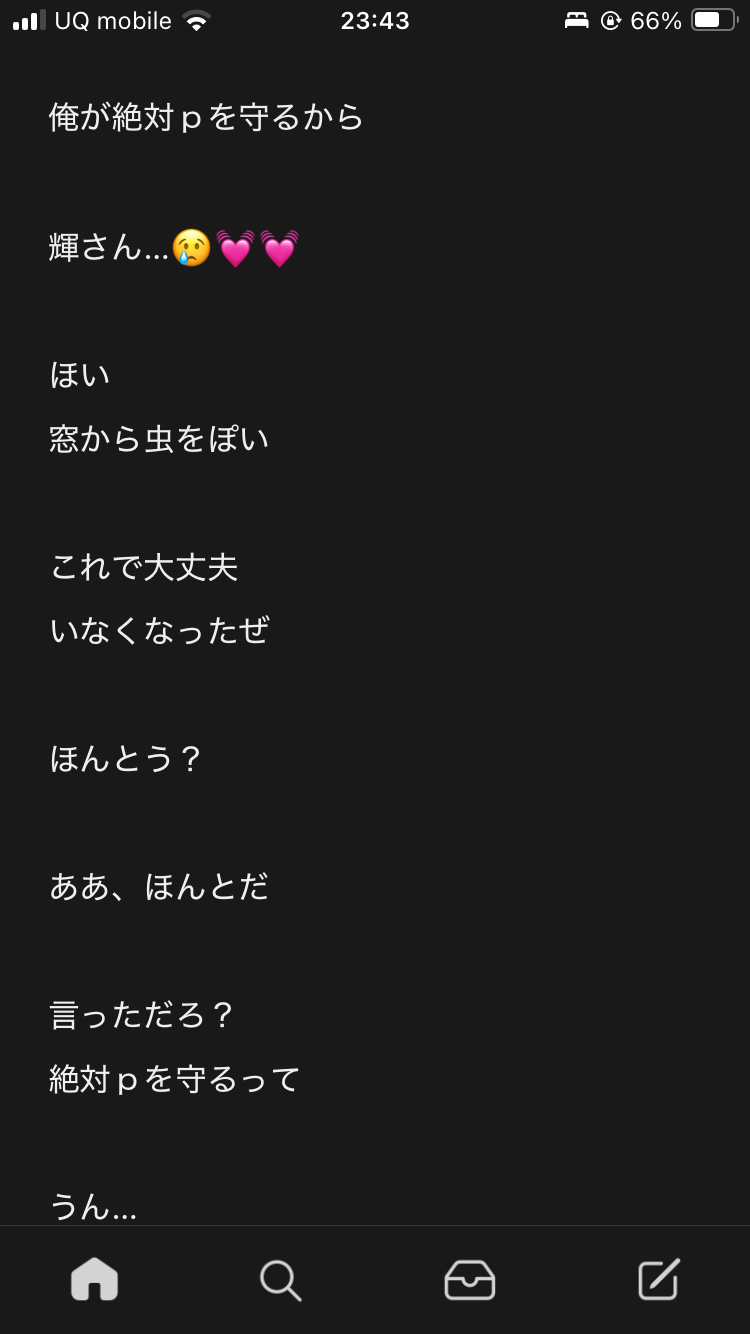The image size is (750, 1334).
Task: Go to the Home tab
Action: [94, 1279]
